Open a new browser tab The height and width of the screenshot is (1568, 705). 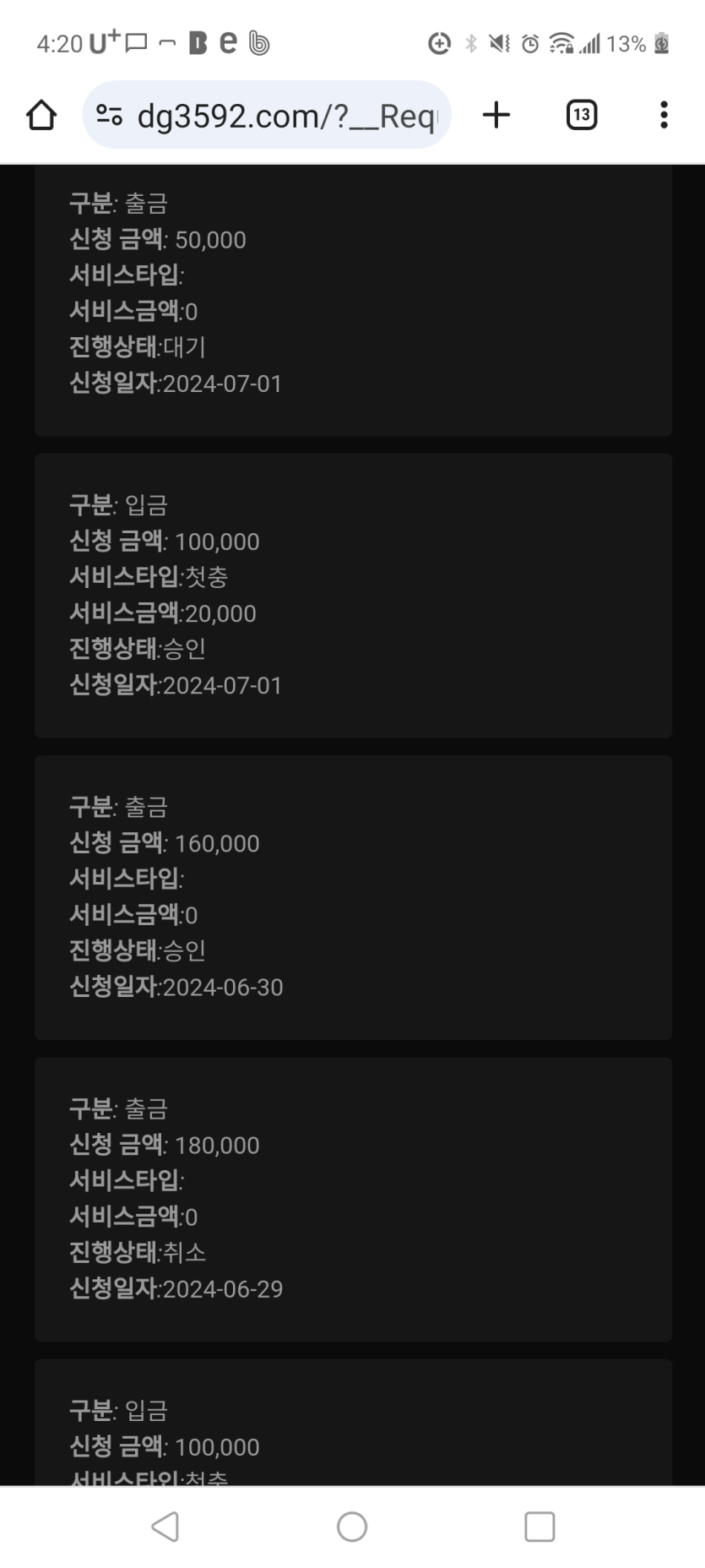tap(496, 115)
